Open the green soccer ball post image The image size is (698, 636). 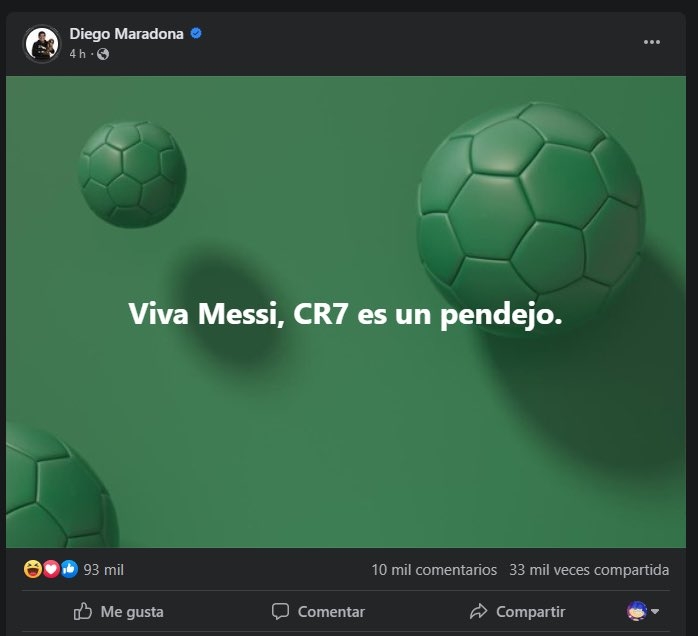[x=348, y=312]
